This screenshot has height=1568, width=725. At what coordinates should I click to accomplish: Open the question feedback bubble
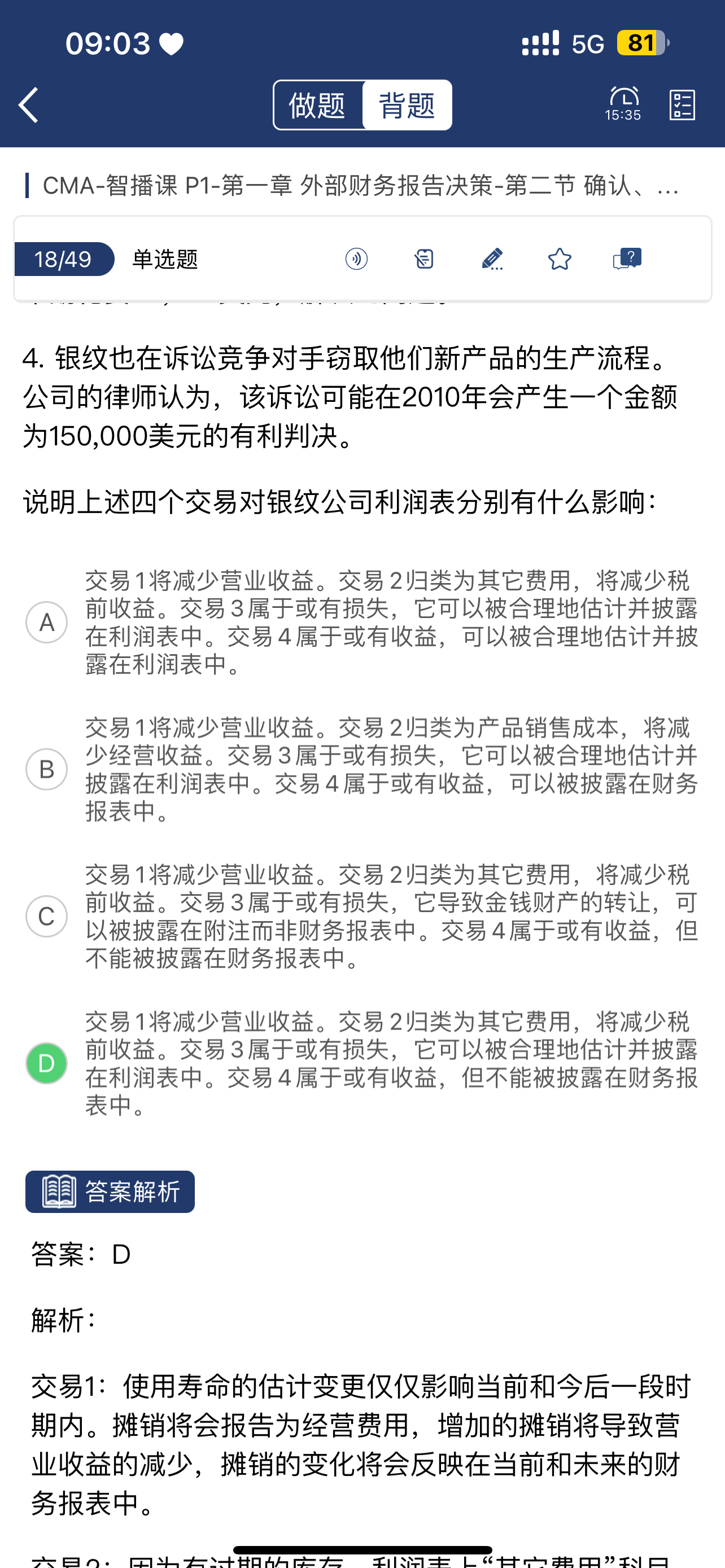pyautogui.click(x=627, y=259)
